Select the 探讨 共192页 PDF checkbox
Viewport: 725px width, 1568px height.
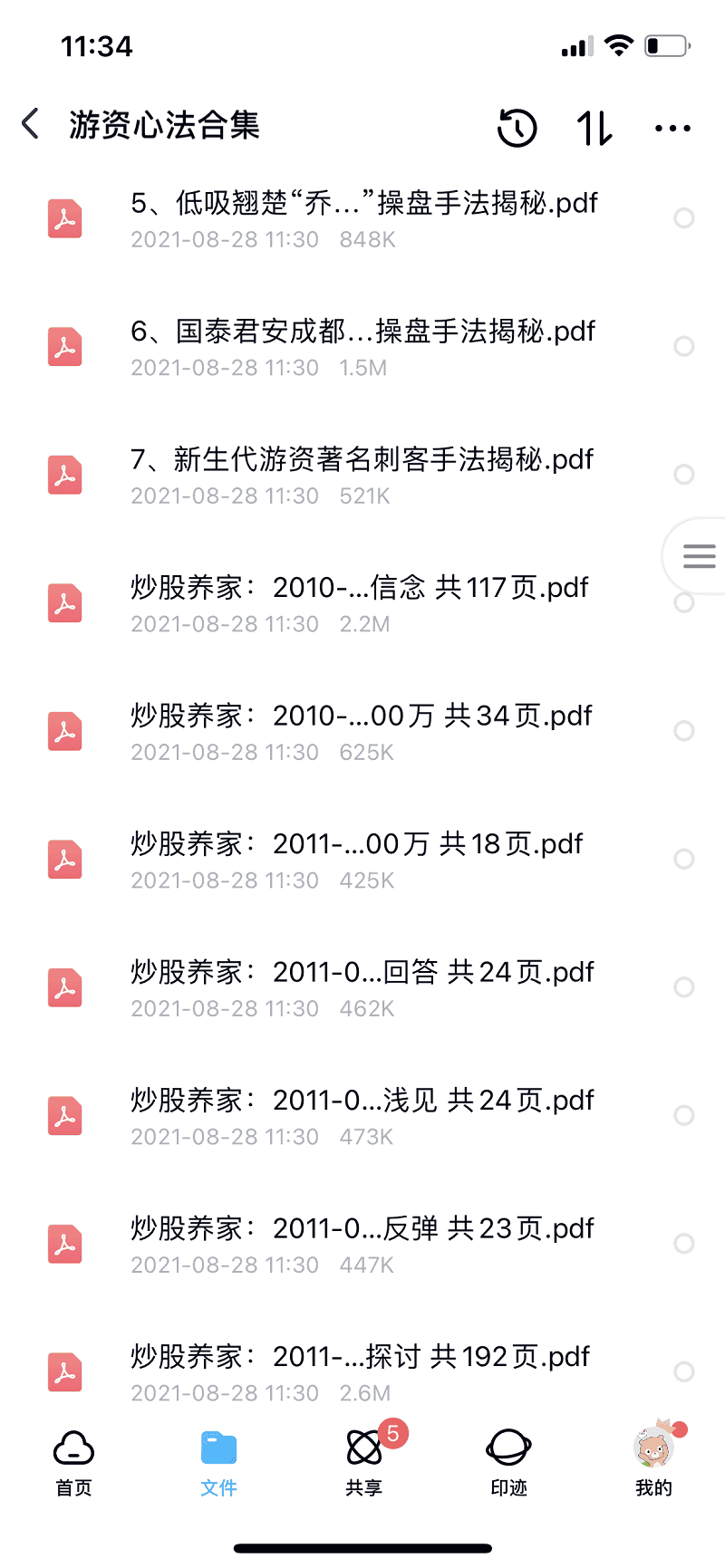click(684, 1371)
